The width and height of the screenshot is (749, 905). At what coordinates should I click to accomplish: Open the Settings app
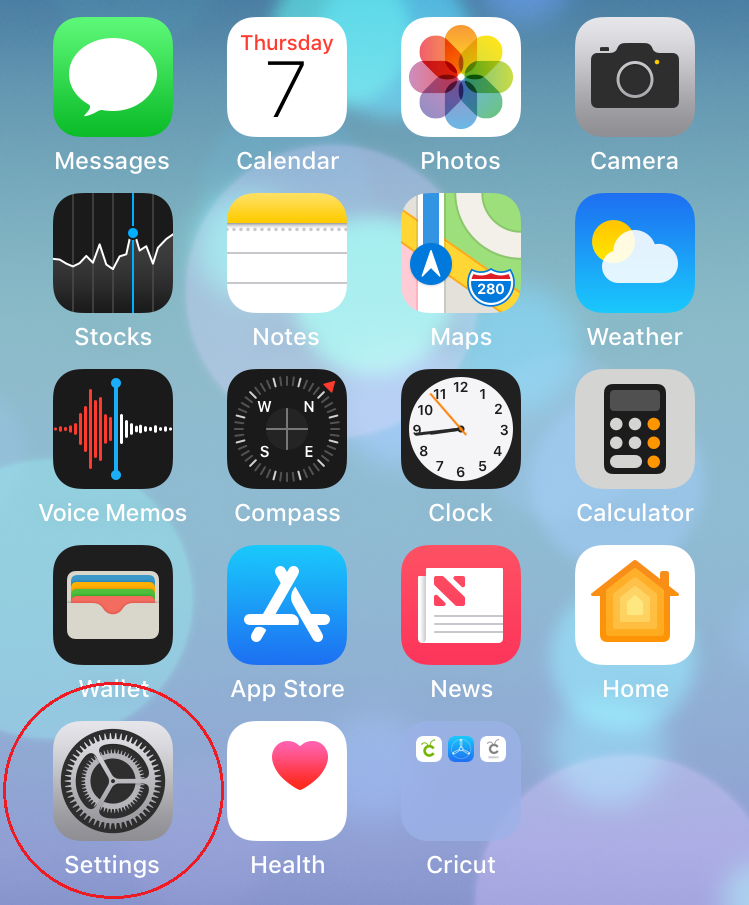(113, 781)
